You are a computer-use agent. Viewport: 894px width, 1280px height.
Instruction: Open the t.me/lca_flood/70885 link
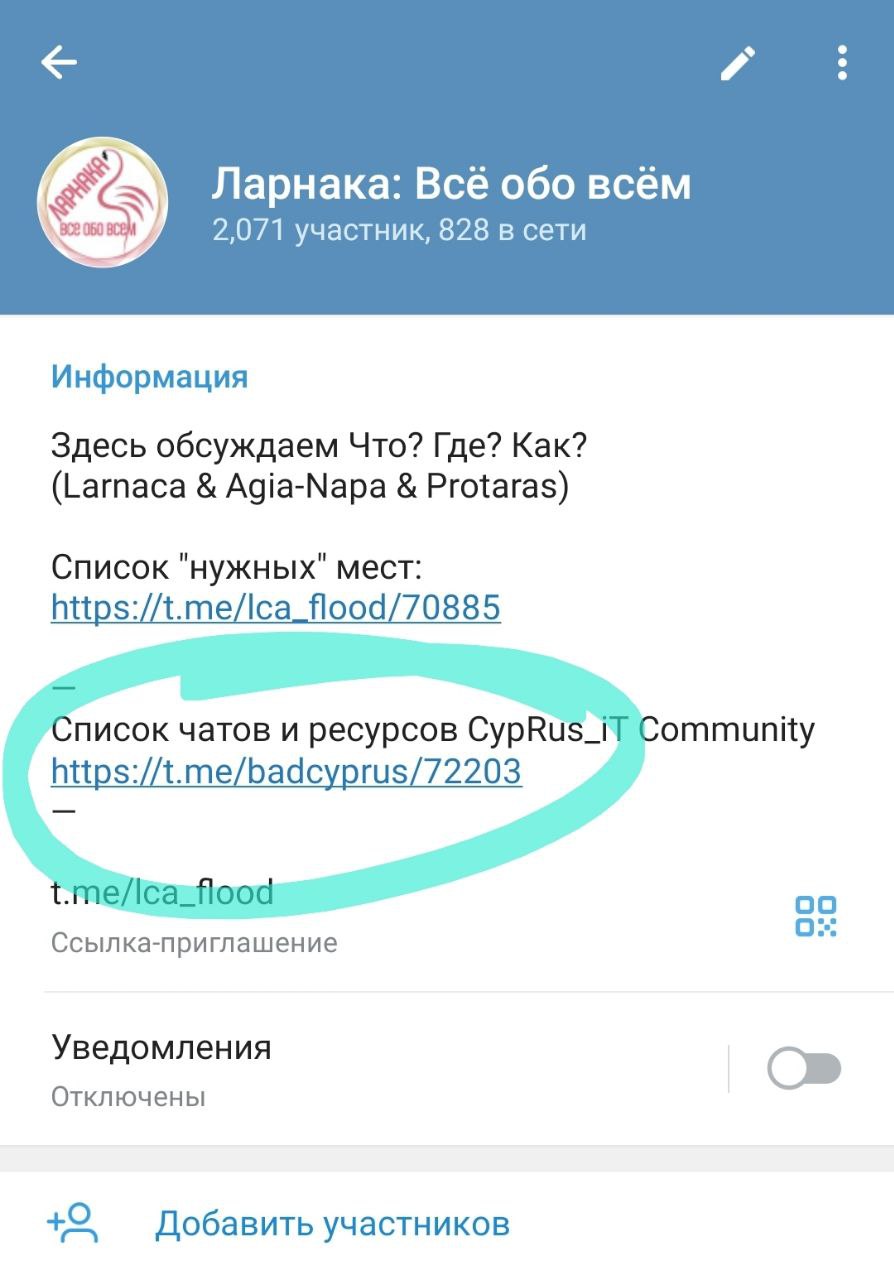pyautogui.click(x=275, y=607)
